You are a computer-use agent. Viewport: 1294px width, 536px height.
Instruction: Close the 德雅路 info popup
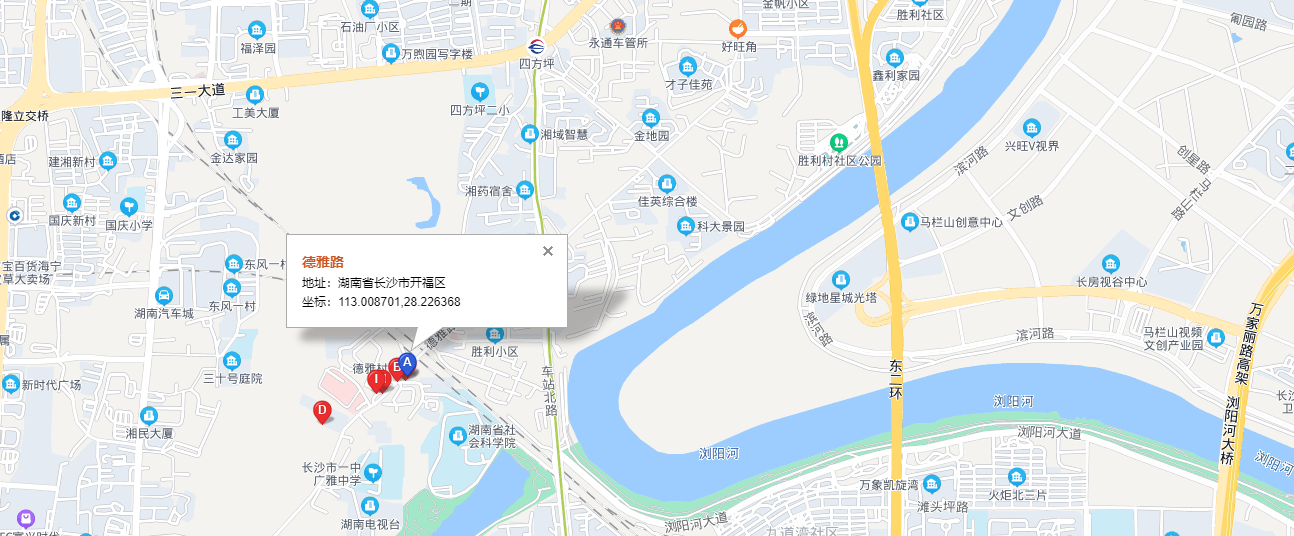[x=548, y=251]
